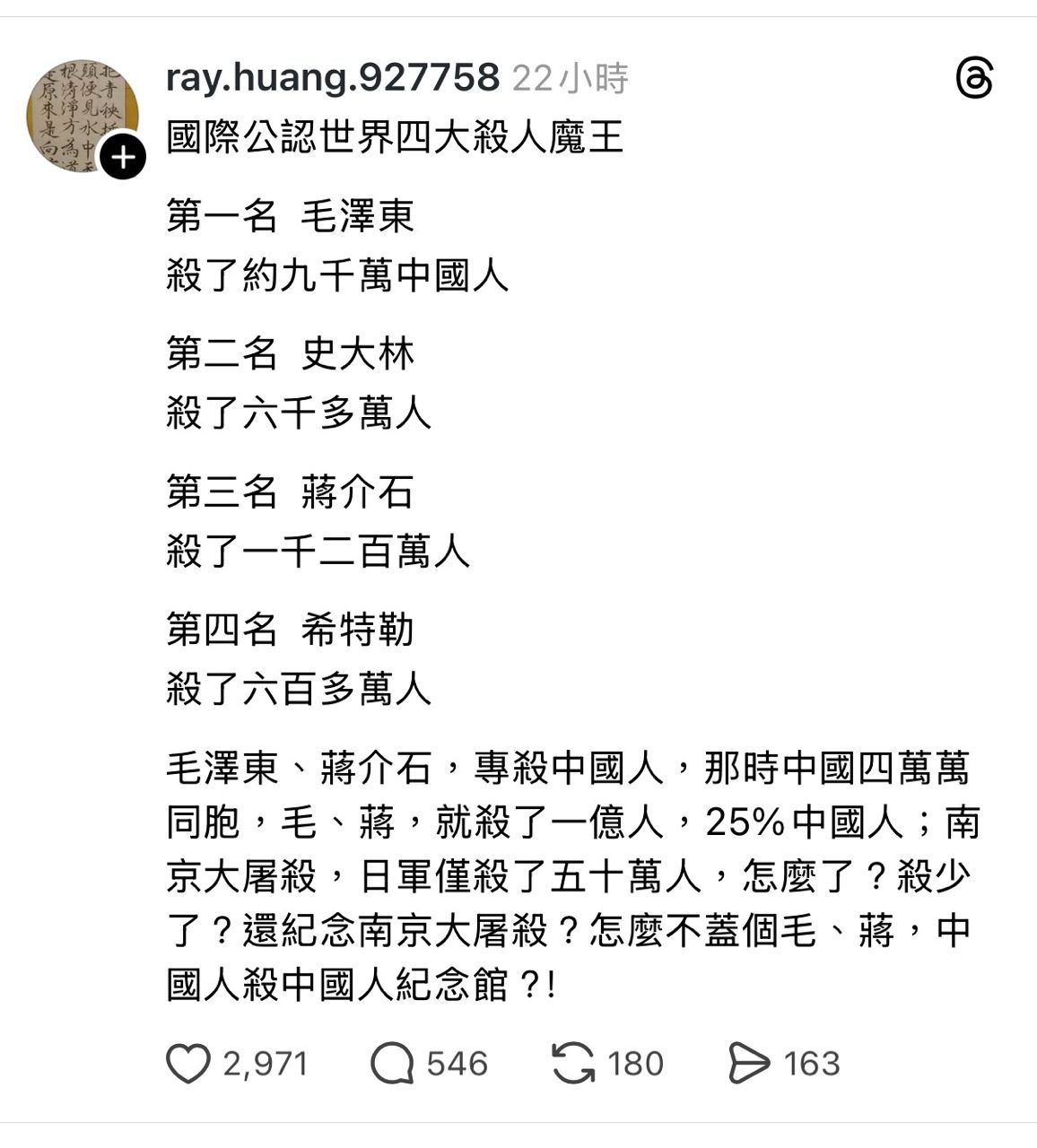The width and height of the screenshot is (1037, 1148).
Task: Share the post via send icon
Action: (749, 1064)
